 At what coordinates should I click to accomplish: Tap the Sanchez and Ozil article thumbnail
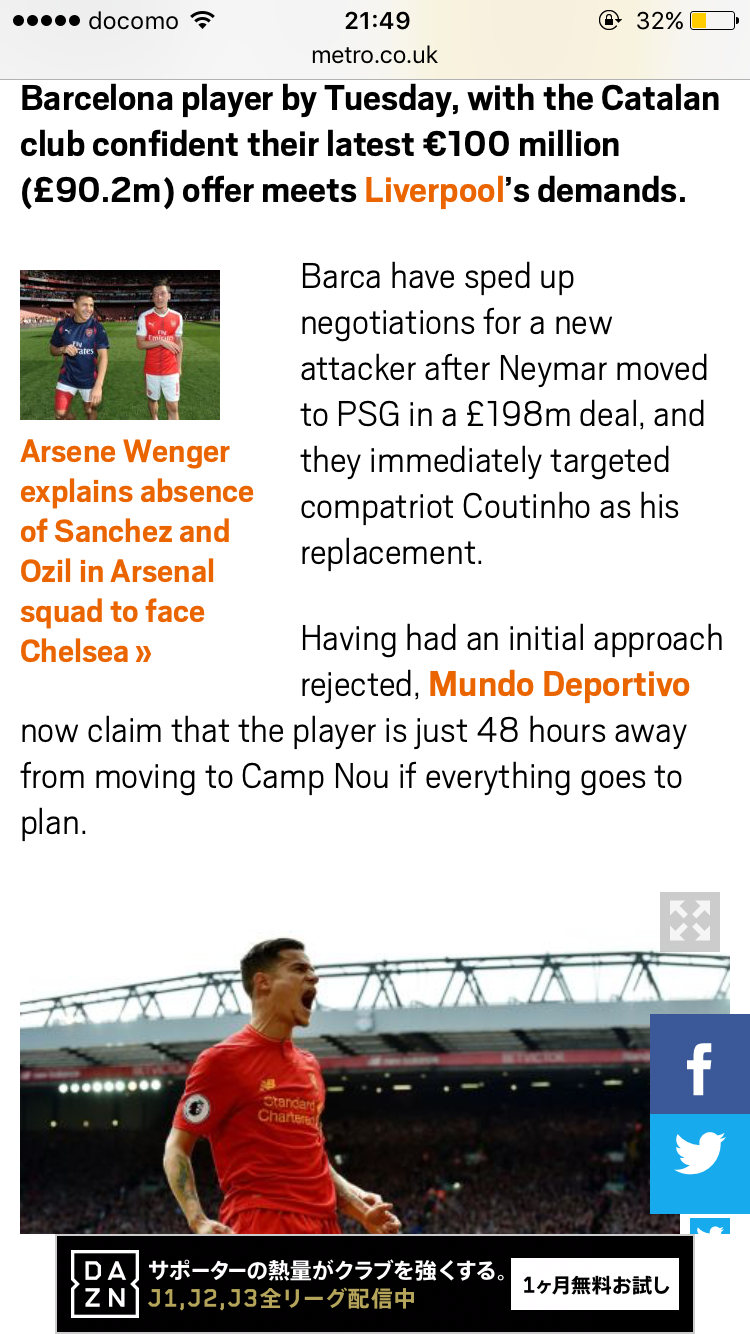120,345
